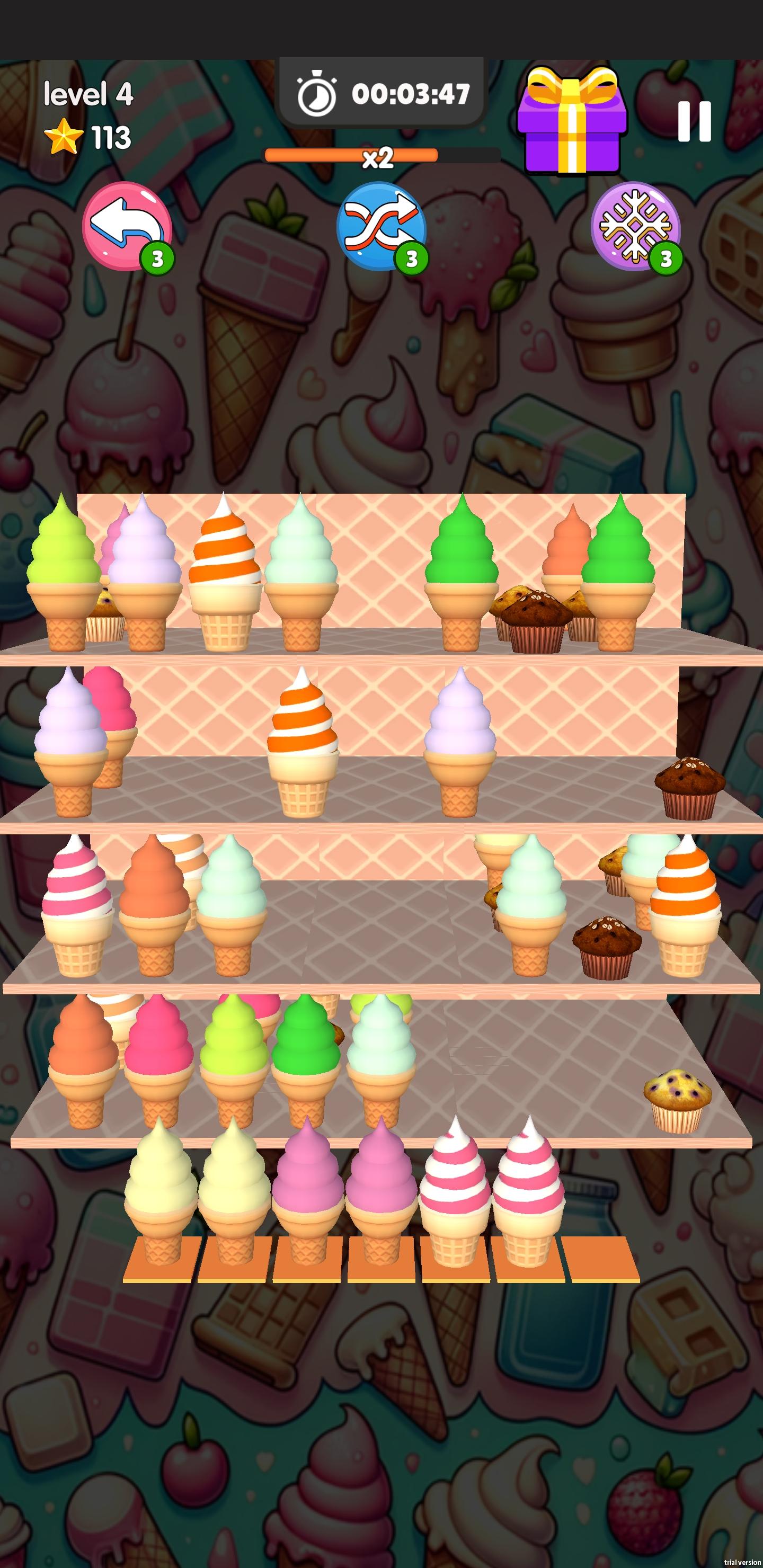Pick the lime green cone on top shelf
Viewport: 763px width, 1568px height.
(64, 572)
